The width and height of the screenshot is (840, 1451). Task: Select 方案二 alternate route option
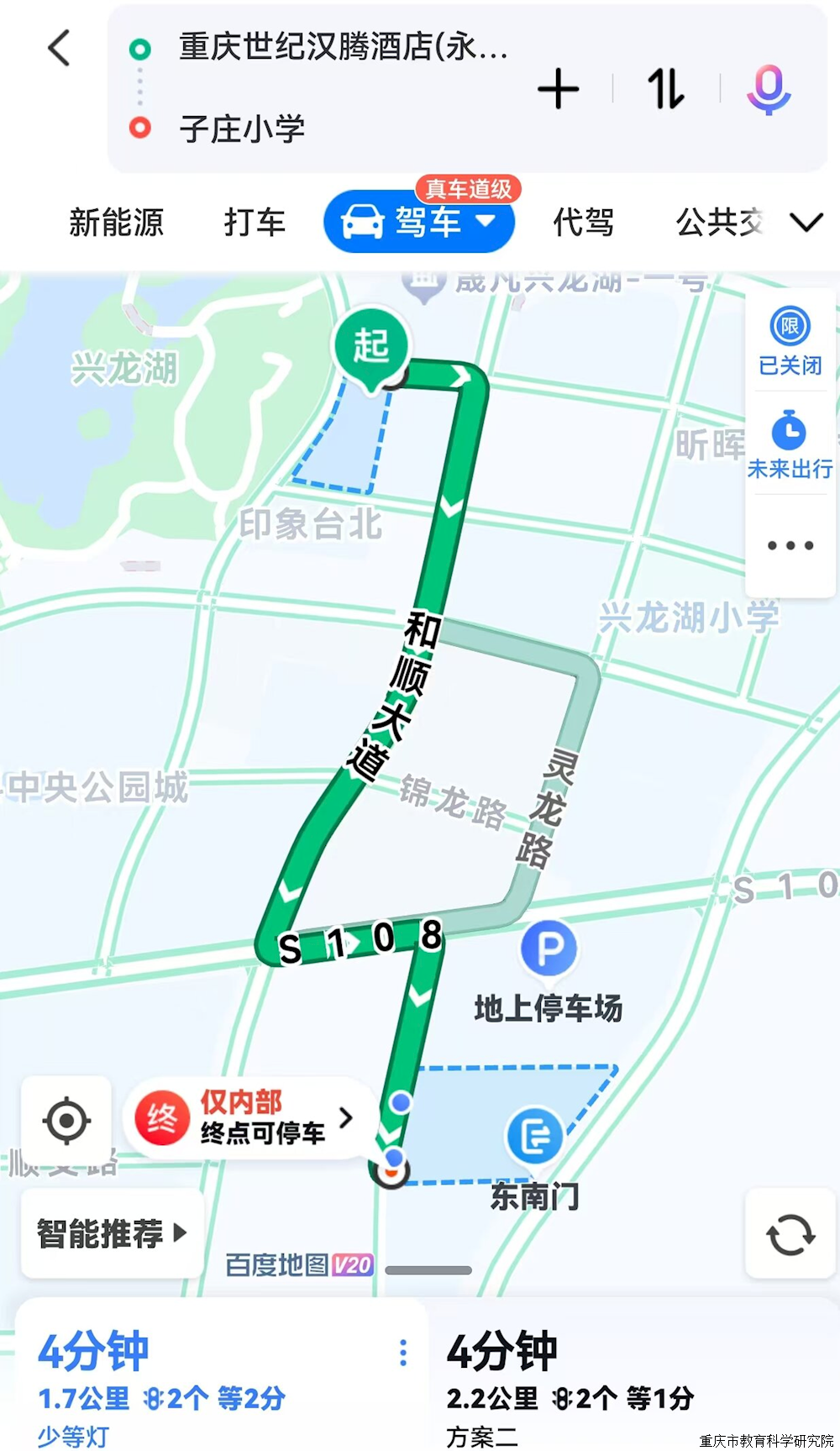coord(588,1378)
